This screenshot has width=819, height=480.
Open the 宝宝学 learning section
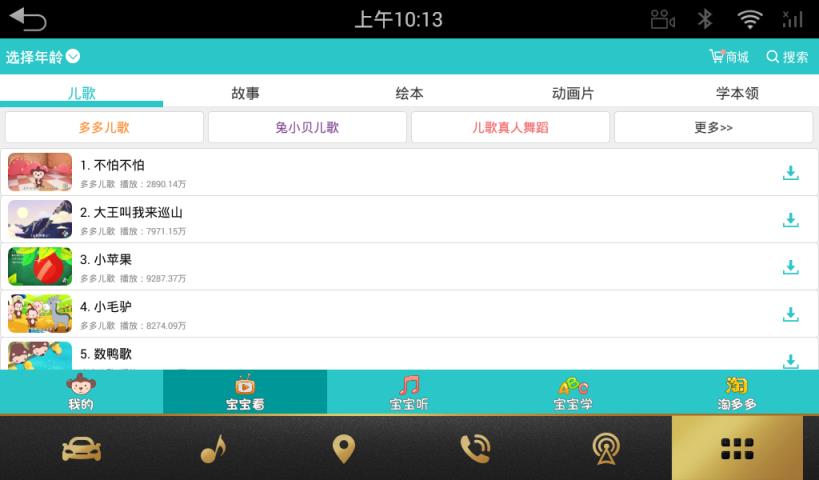[573, 392]
